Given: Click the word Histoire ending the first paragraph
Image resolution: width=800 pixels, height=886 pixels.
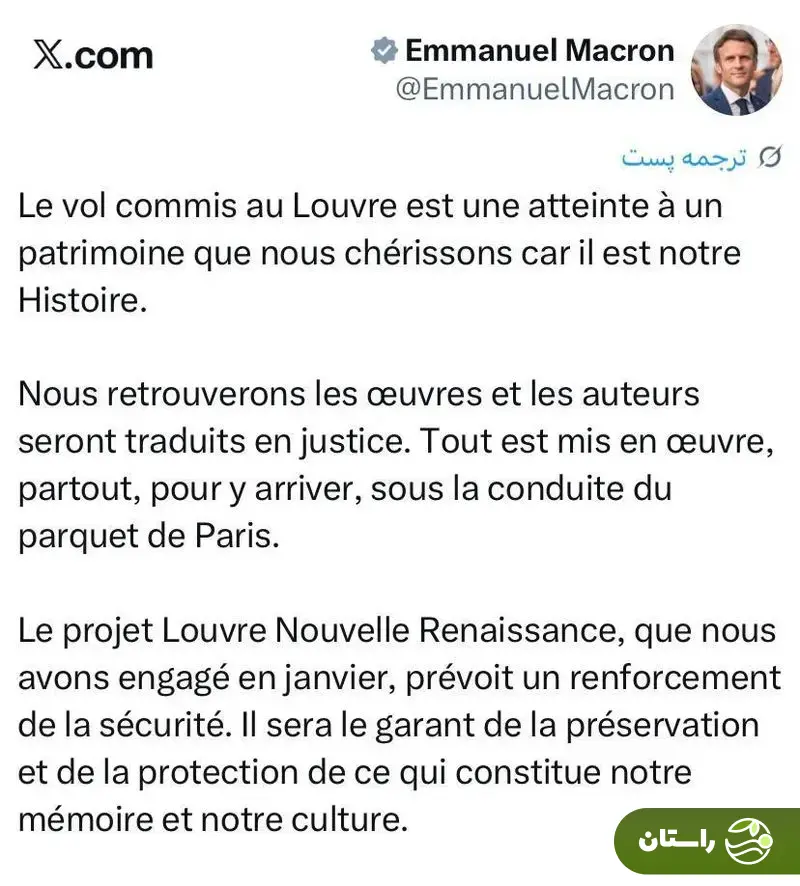Looking at the screenshot, I should [x=76, y=300].
